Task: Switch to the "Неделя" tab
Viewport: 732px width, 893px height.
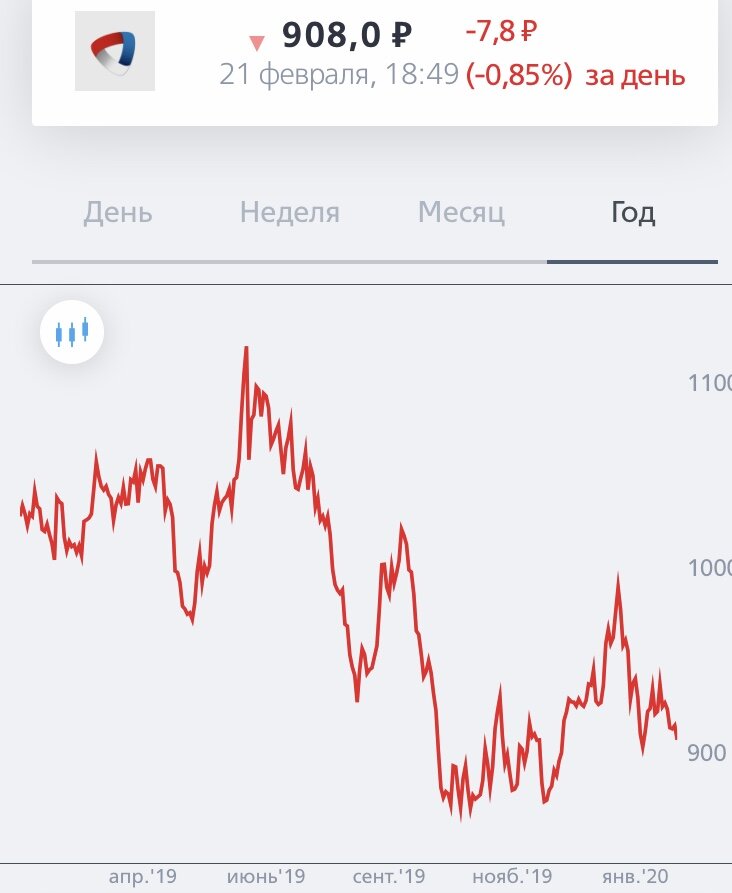Action: (x=290, y=212)
